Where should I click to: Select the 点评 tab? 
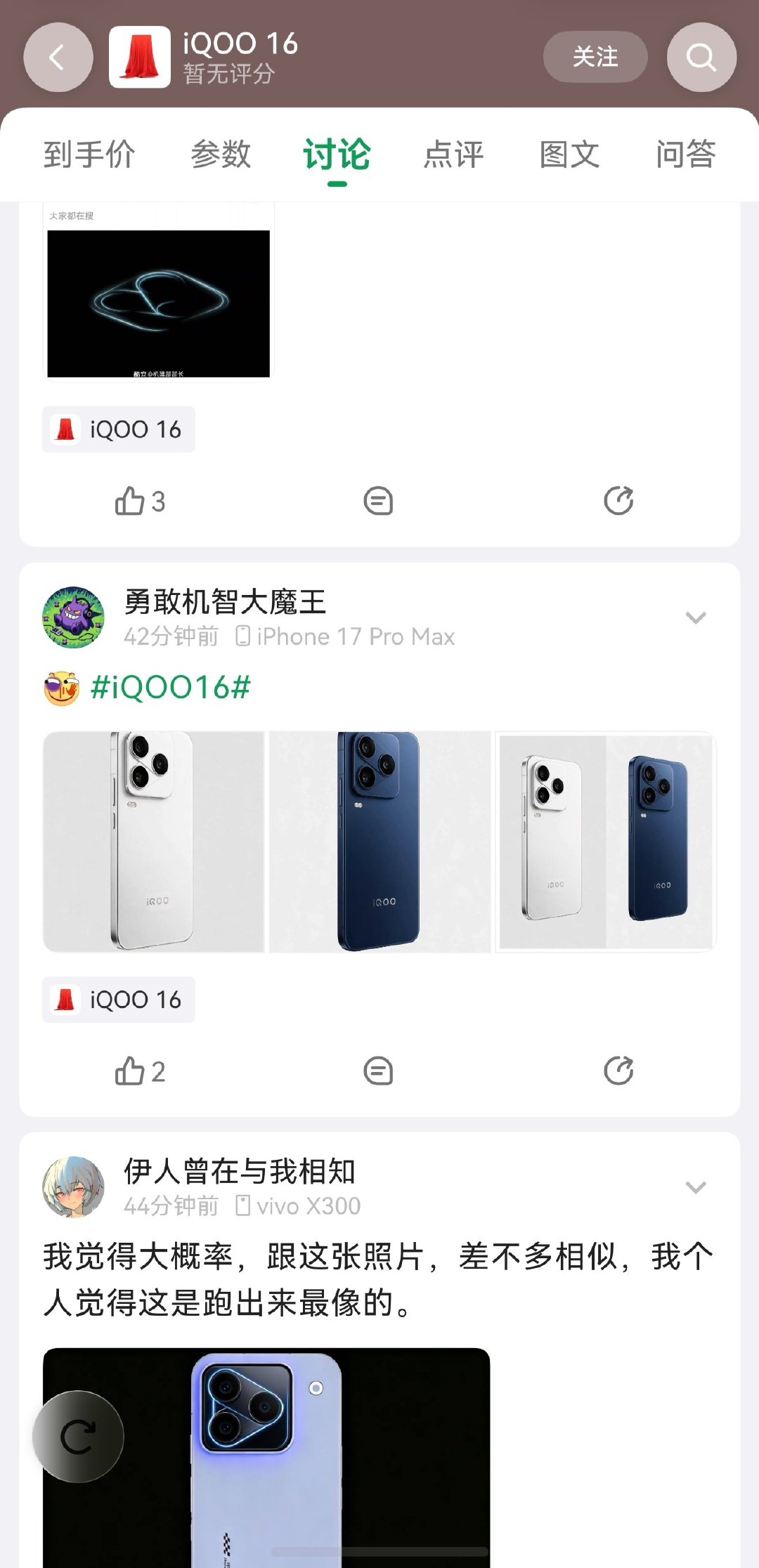point(453,155)
